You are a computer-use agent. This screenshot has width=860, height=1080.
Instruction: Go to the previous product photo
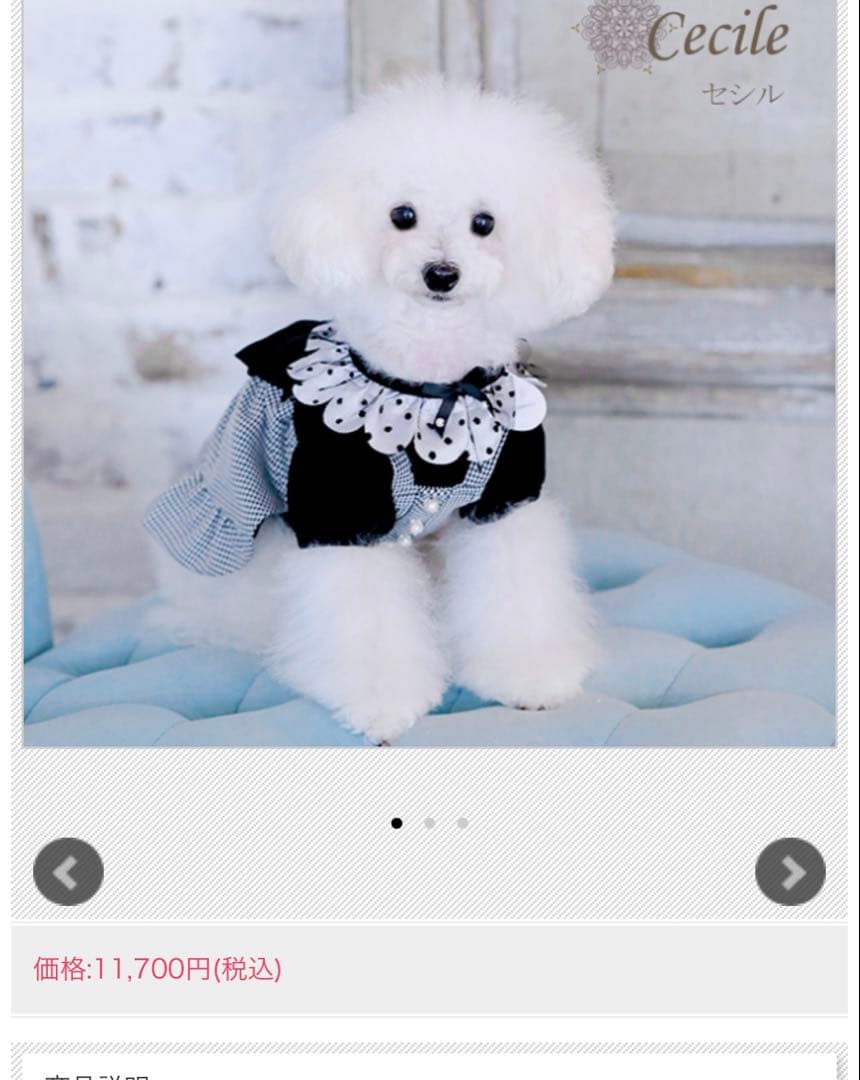click(68, 872)
